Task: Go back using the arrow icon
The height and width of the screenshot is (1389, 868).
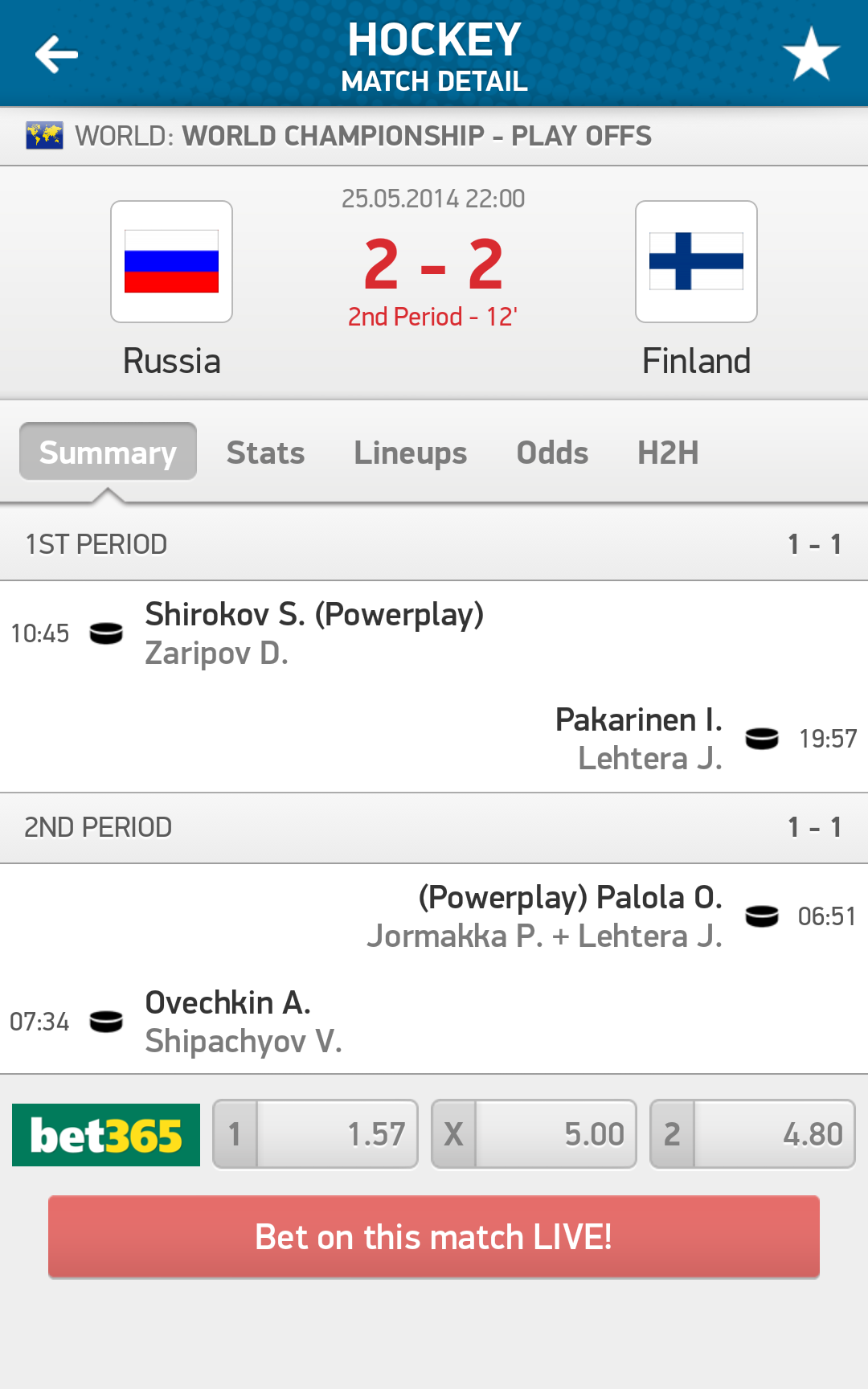Action: pos(56,55)
